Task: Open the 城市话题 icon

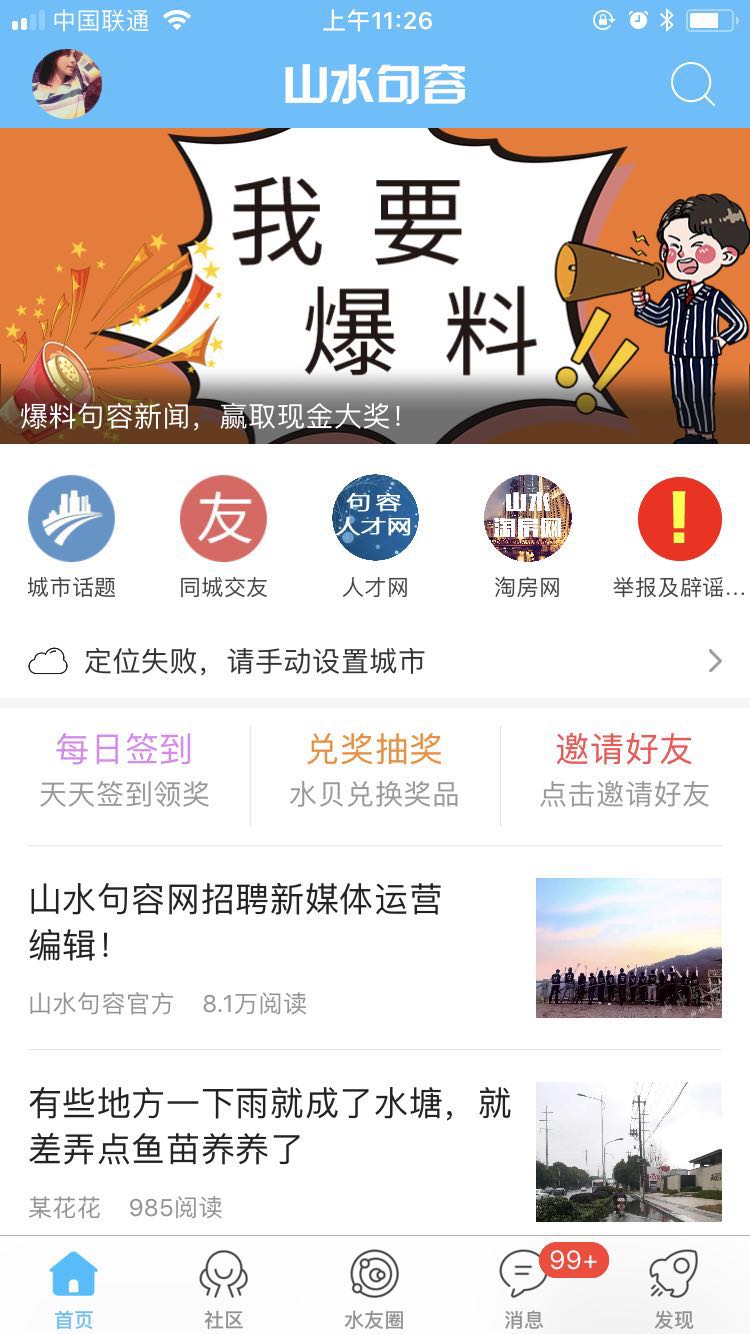Action: click(x=70, y=518)
